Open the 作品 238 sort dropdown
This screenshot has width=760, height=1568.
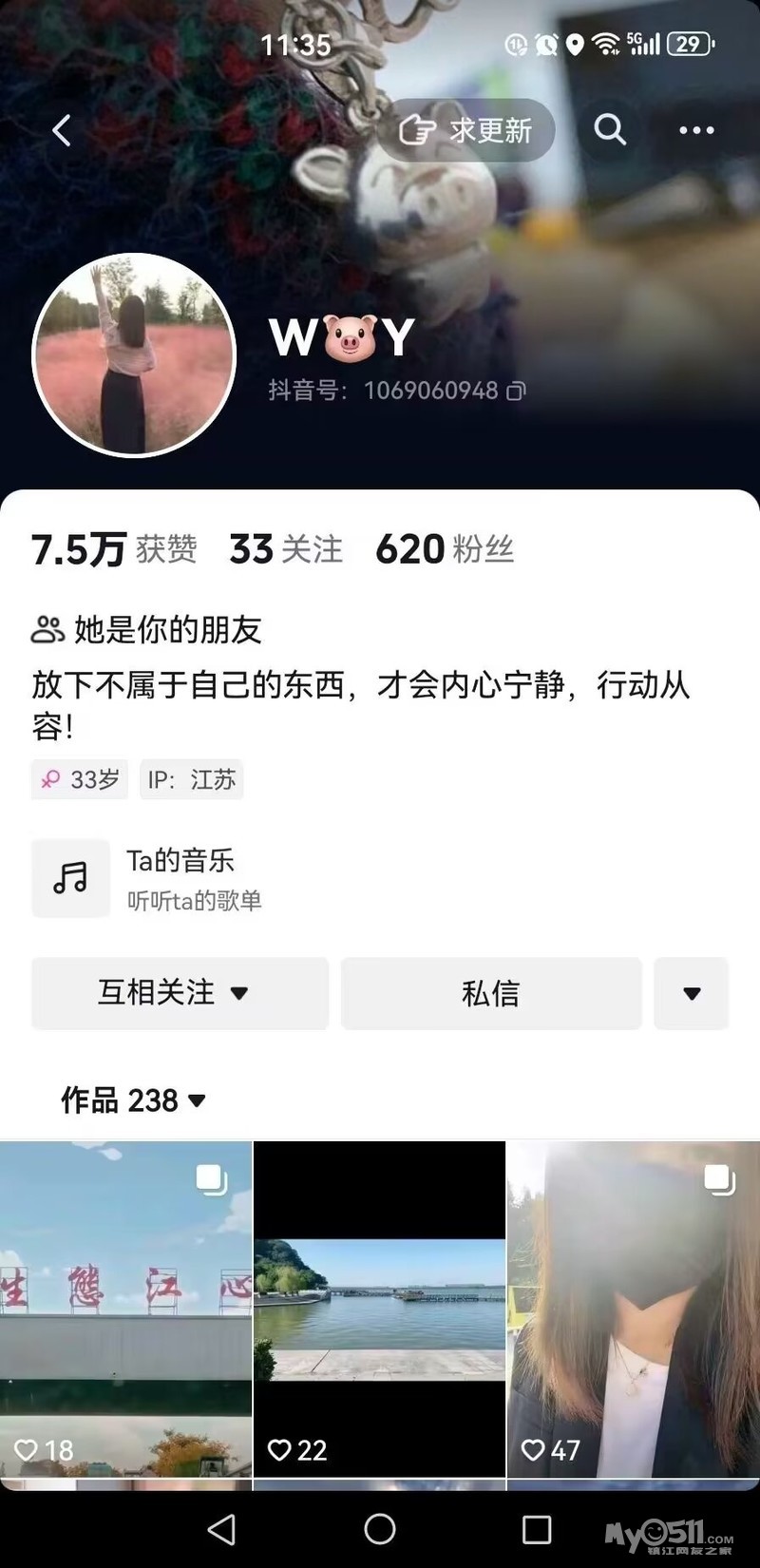click(x=134, y=1100)
